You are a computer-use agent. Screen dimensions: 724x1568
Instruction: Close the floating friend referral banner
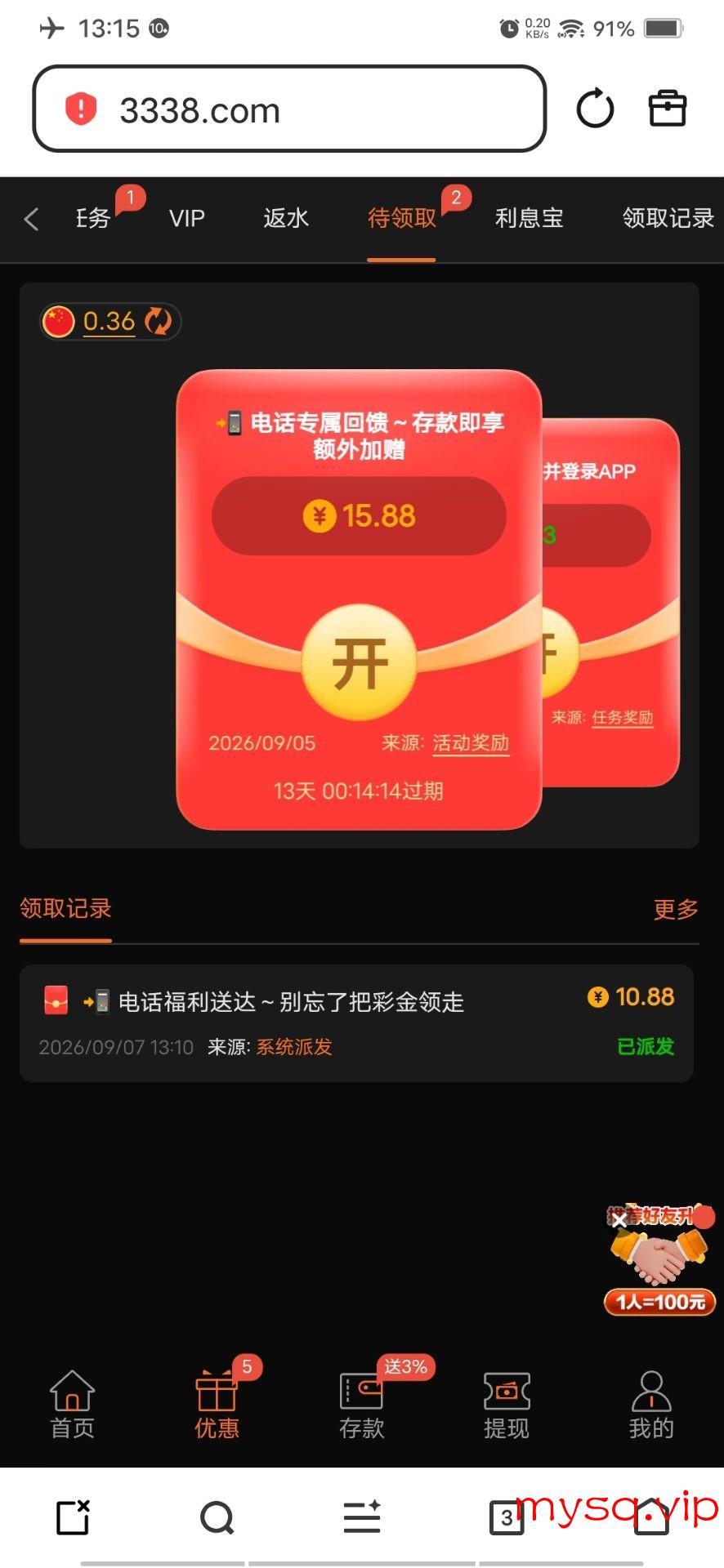619,1219
